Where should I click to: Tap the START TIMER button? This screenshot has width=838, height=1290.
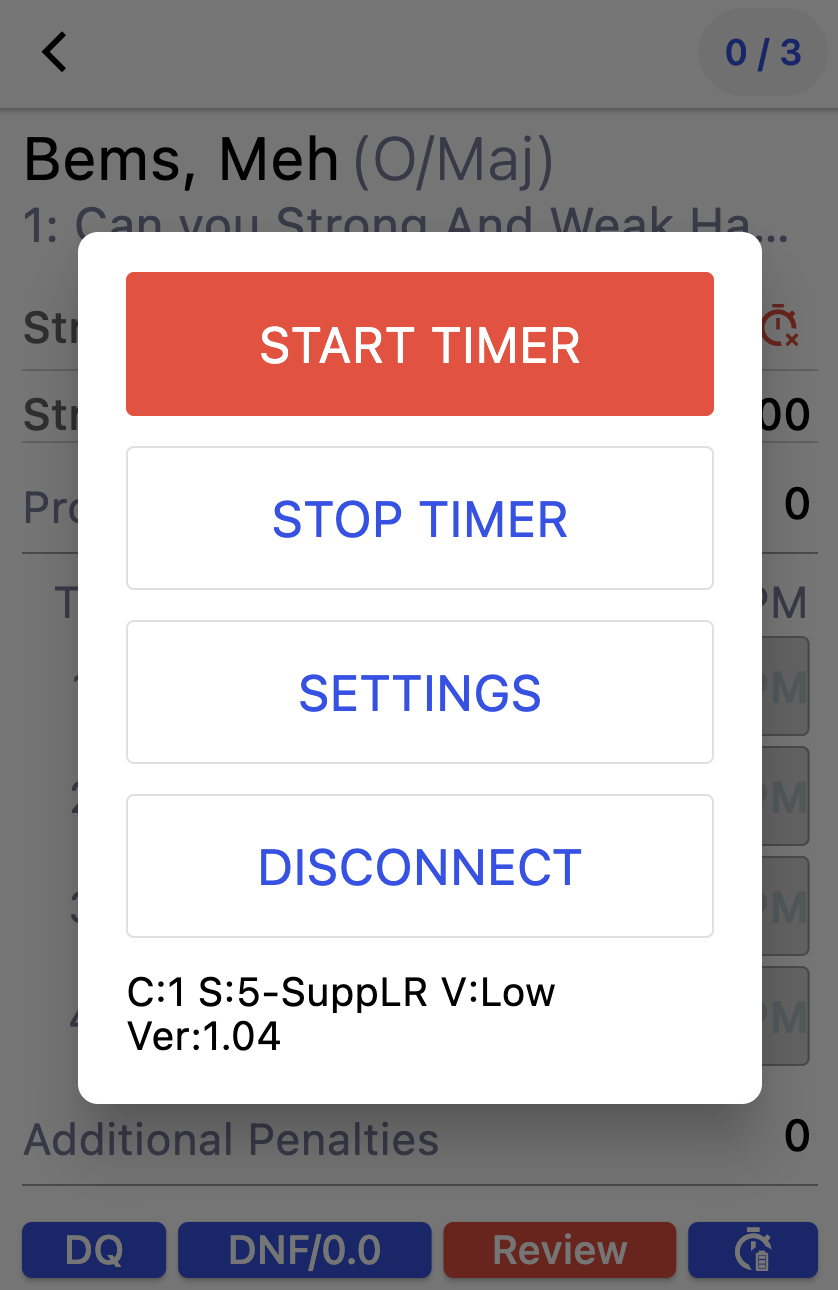(419, 344)
